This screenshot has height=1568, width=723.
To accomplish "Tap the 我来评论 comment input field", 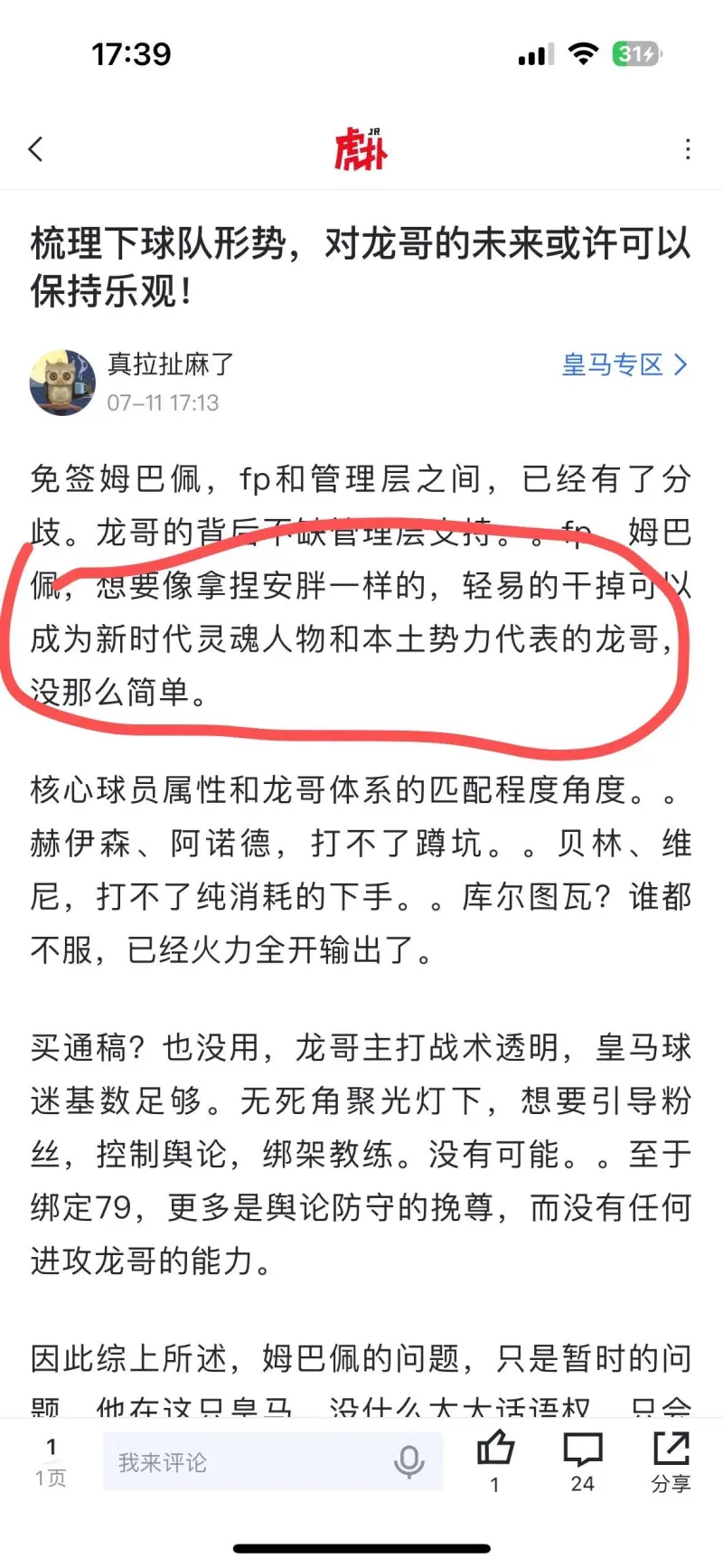I will (x=244, y=1462).
